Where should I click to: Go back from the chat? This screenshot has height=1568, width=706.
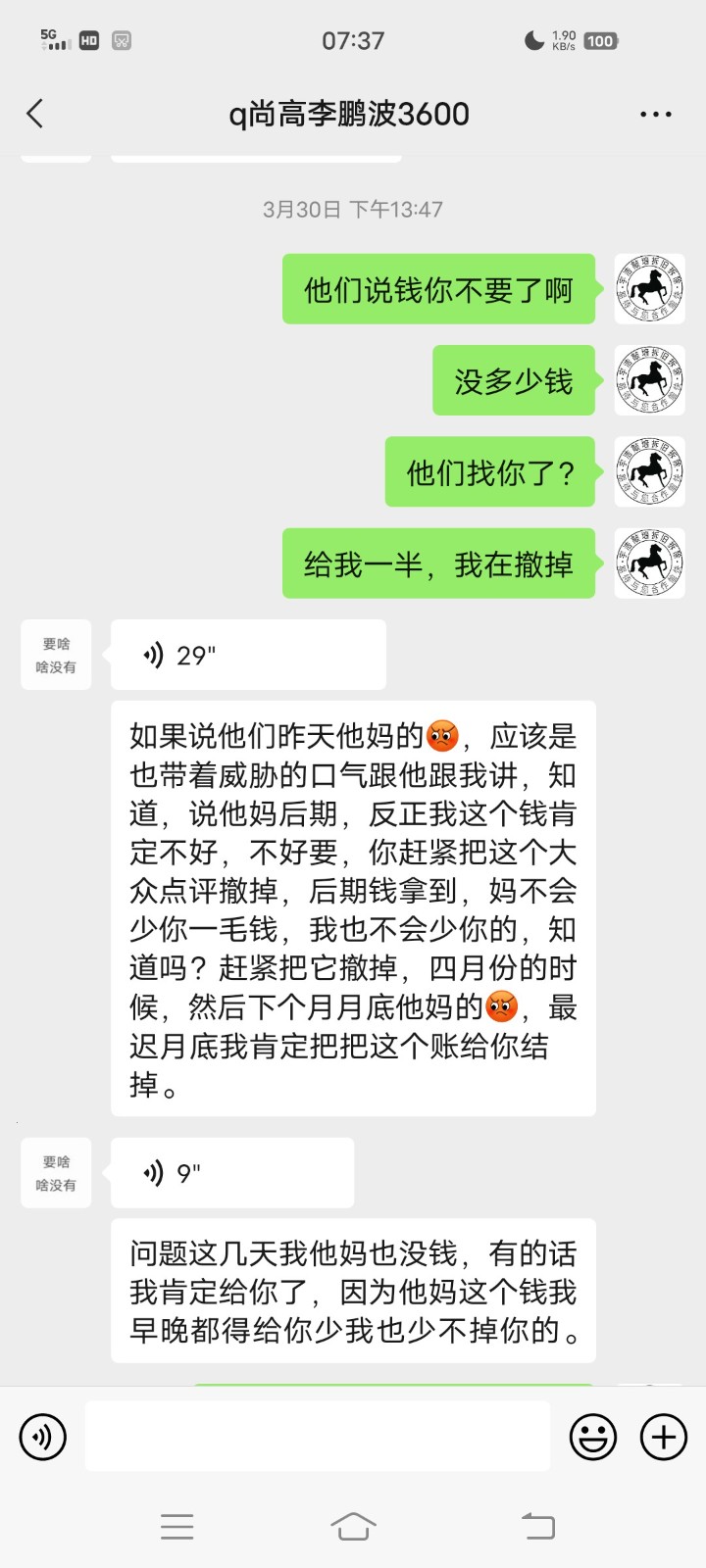35,114
